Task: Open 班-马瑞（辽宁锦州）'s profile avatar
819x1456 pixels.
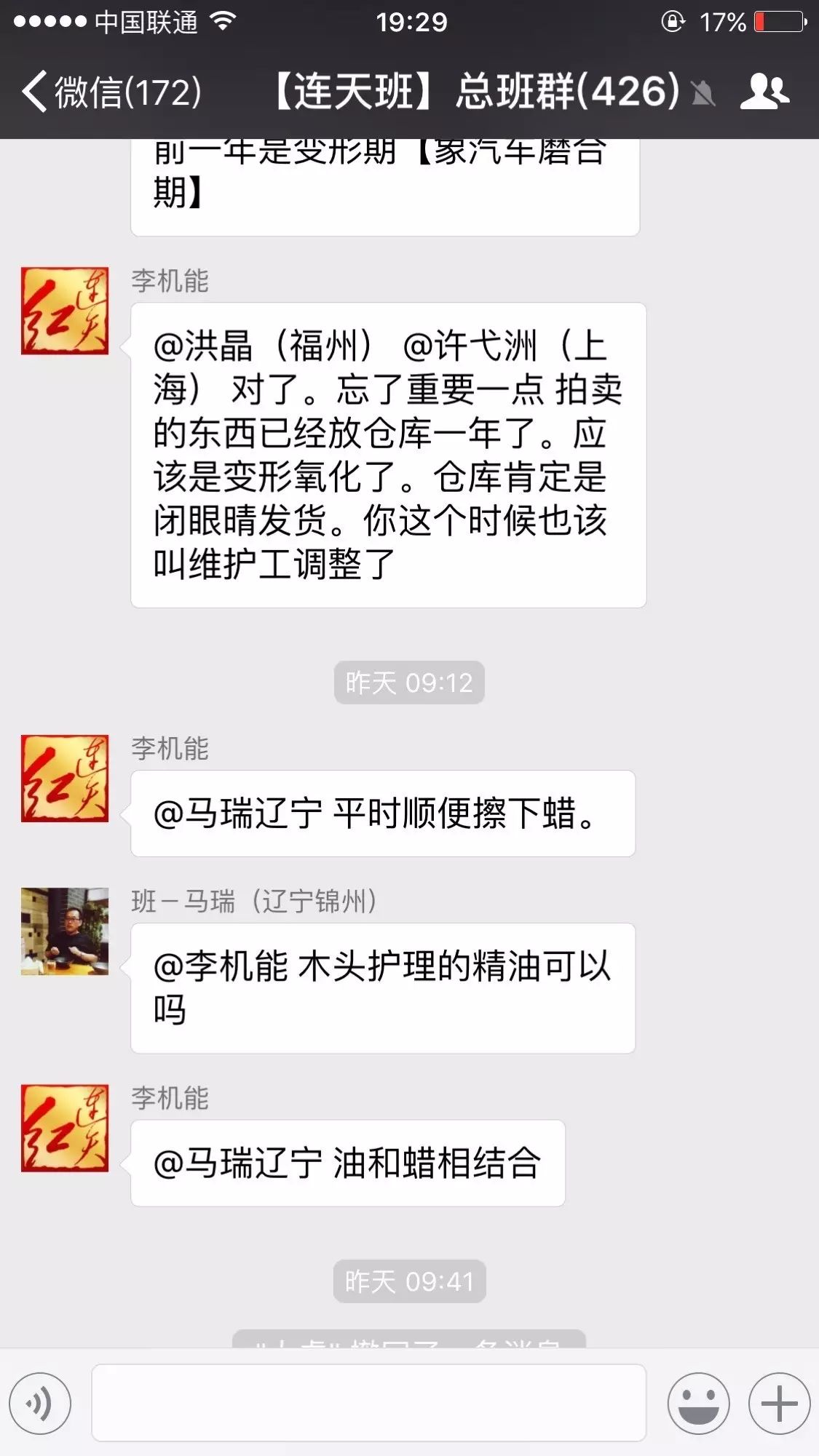Action: (x=65, y=931)
